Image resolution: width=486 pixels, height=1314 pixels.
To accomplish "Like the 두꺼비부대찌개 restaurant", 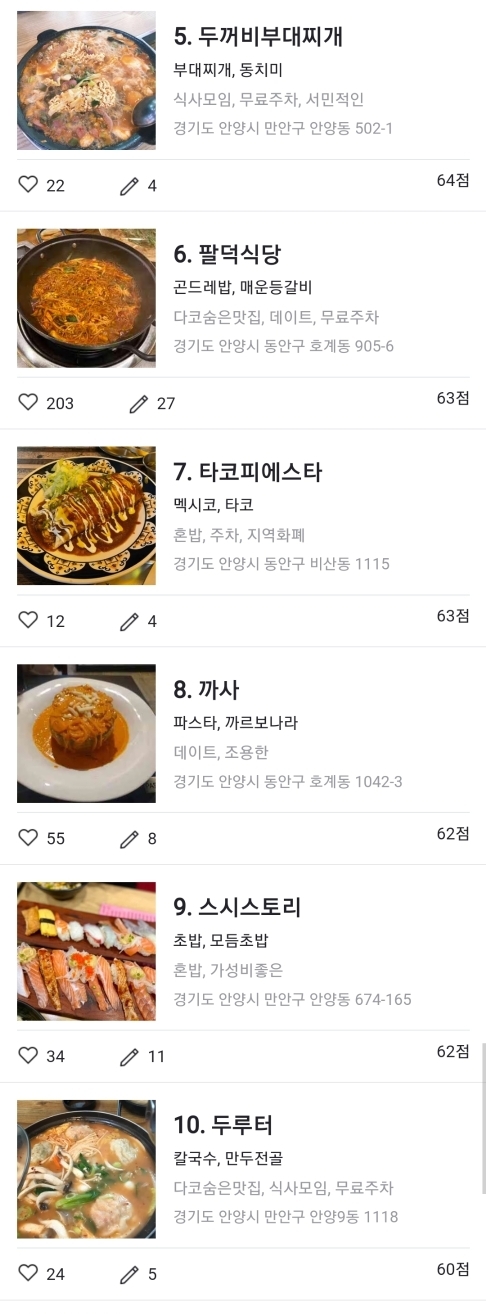I will [28, 185].
